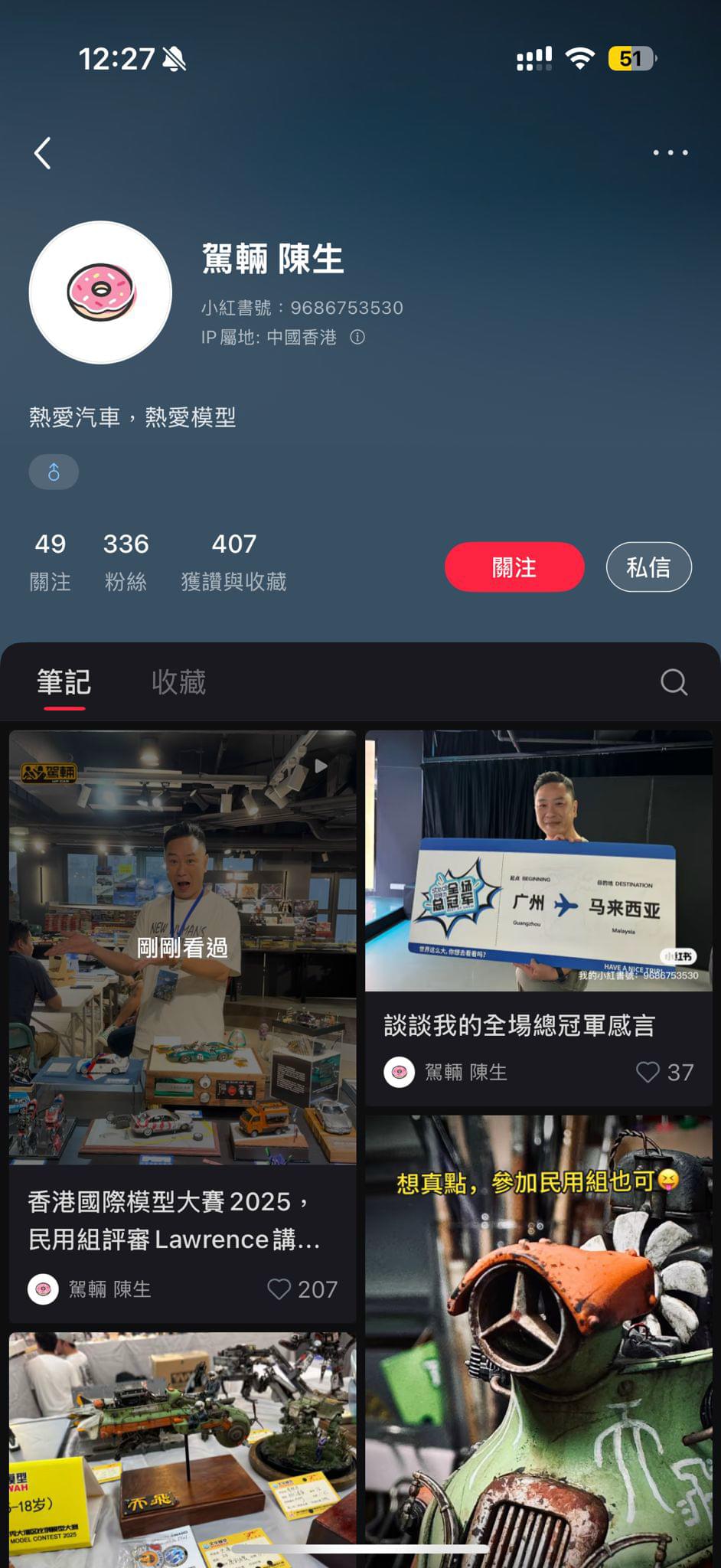Send a private message via 私信
Screen dimensions: 721x1568
[x=649, y=567]
